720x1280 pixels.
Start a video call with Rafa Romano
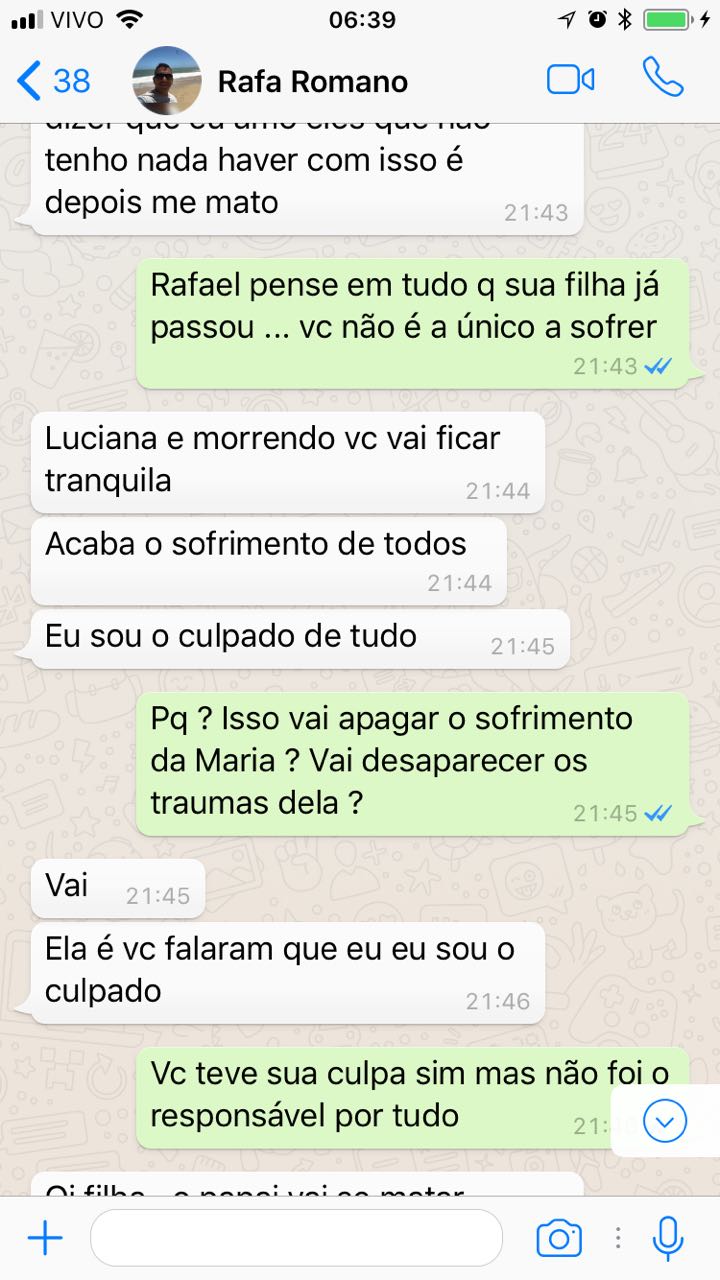click(571, 80)
